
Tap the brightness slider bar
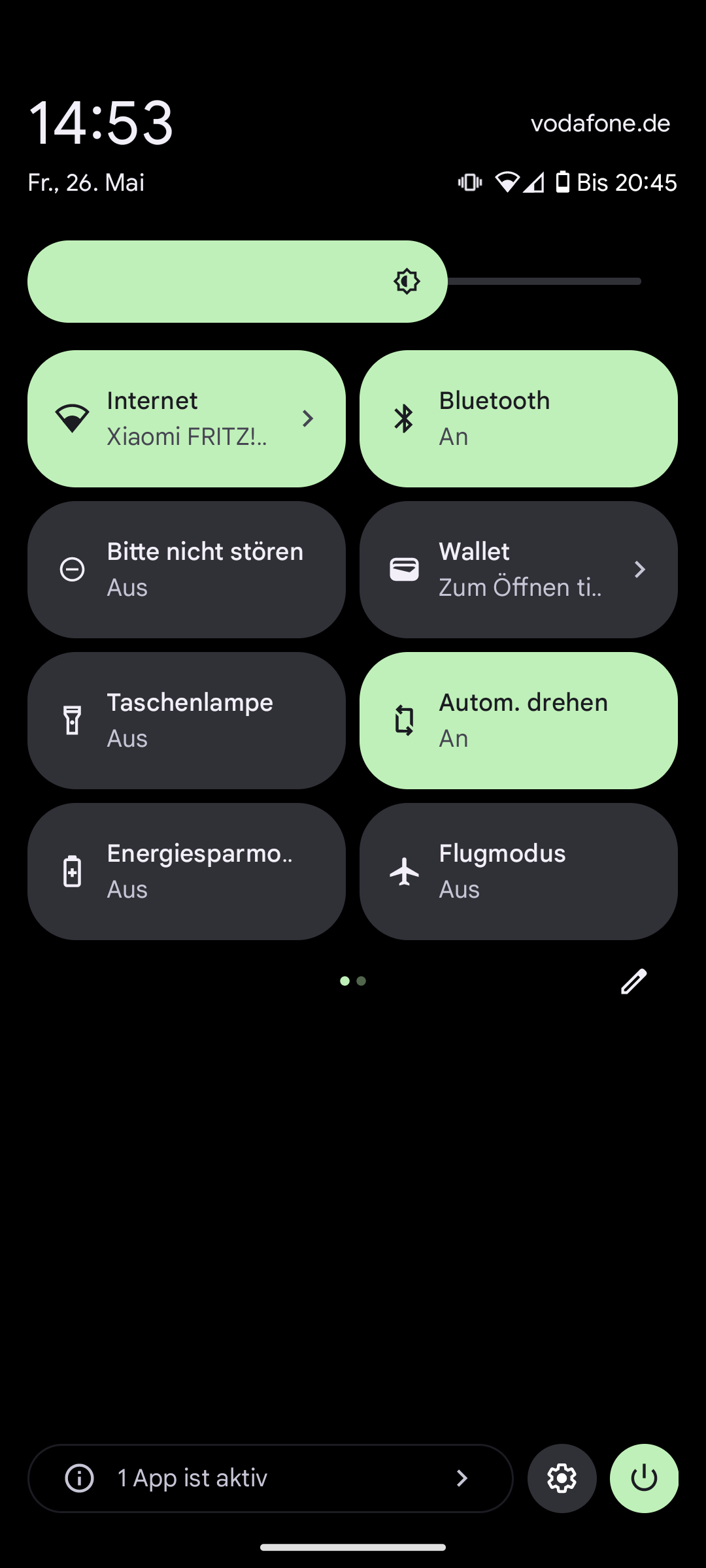(x=334, y=282)
